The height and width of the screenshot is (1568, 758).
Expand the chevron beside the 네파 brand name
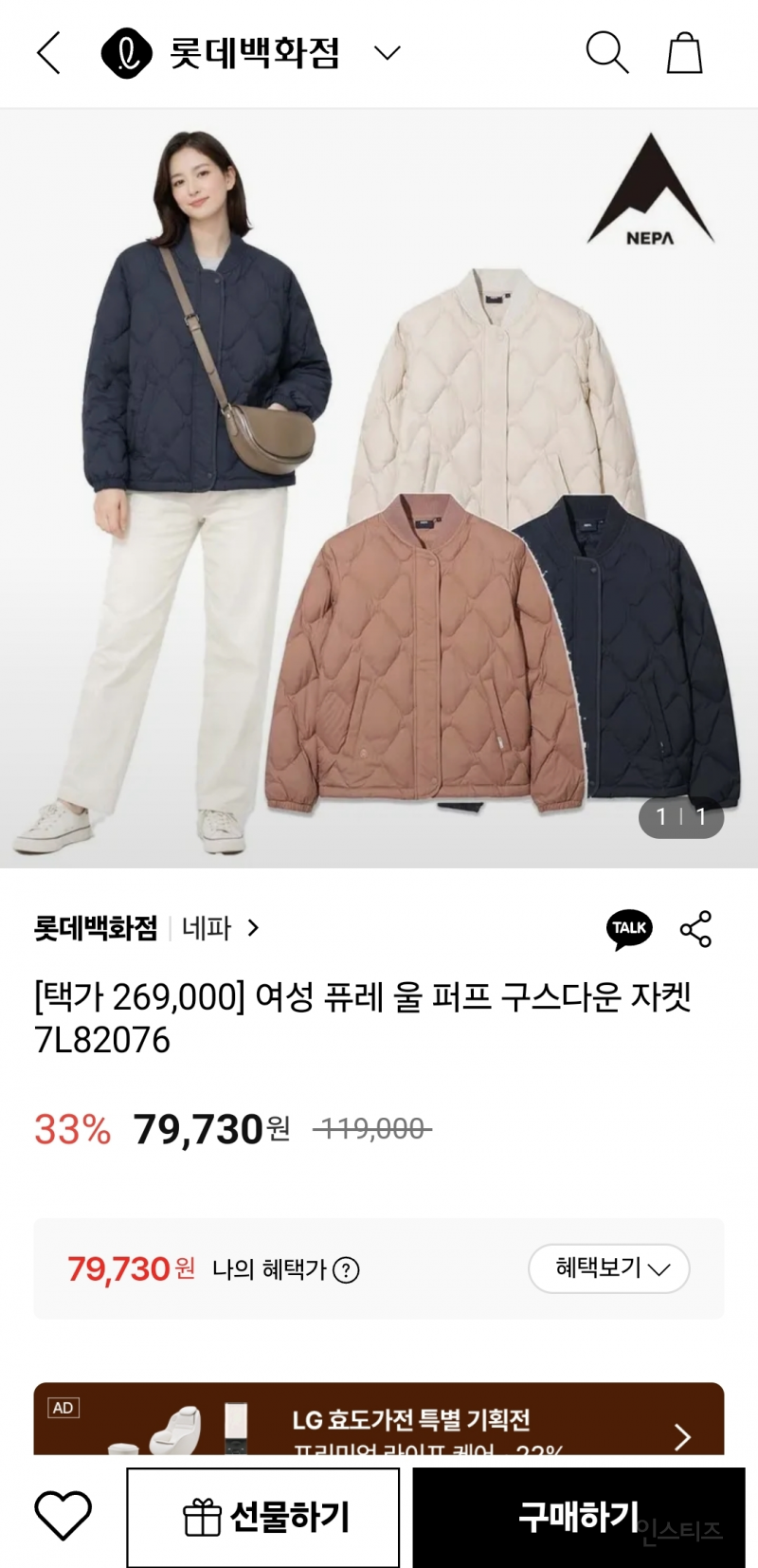tap(252, 929)
